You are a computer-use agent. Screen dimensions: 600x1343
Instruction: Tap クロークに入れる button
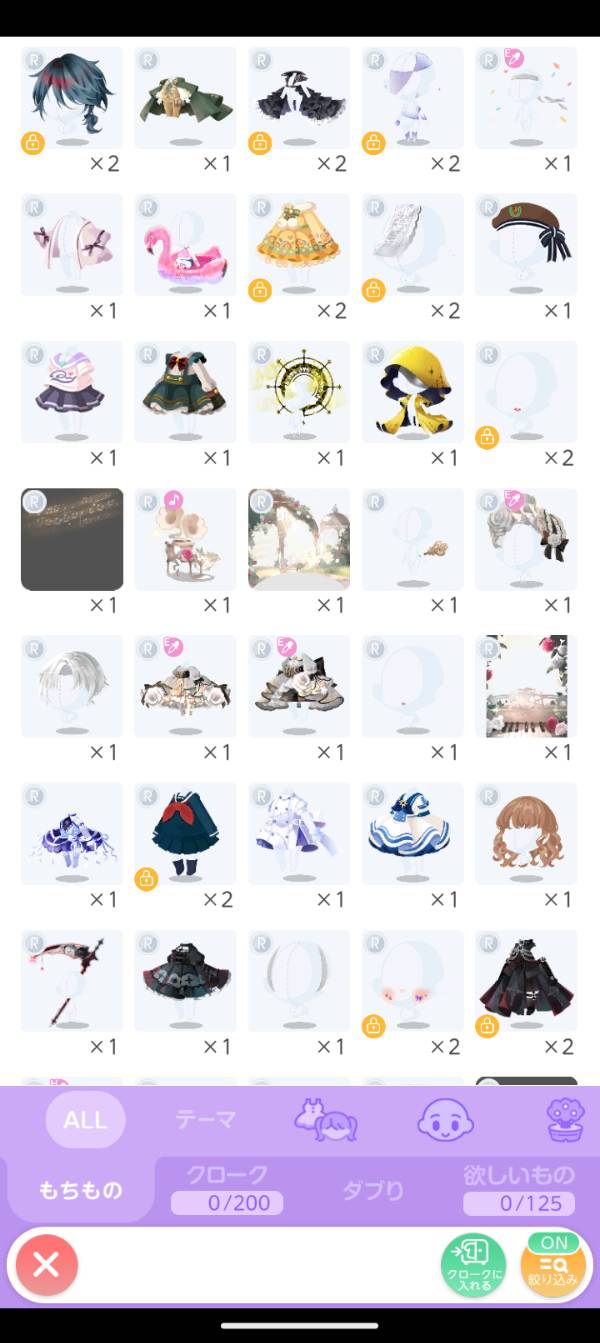(x=473, y=1265)
